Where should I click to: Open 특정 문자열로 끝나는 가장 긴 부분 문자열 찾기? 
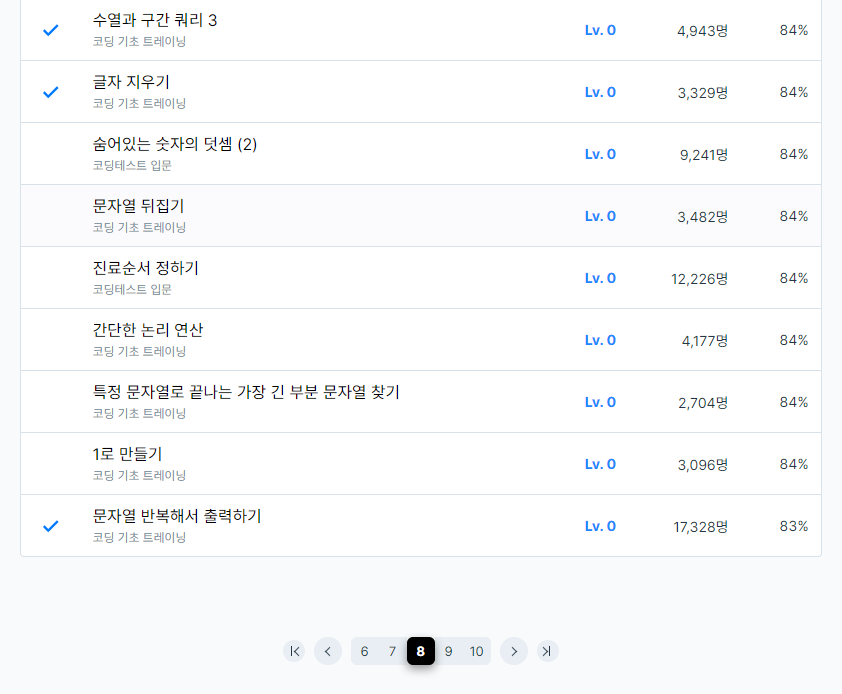246,392
